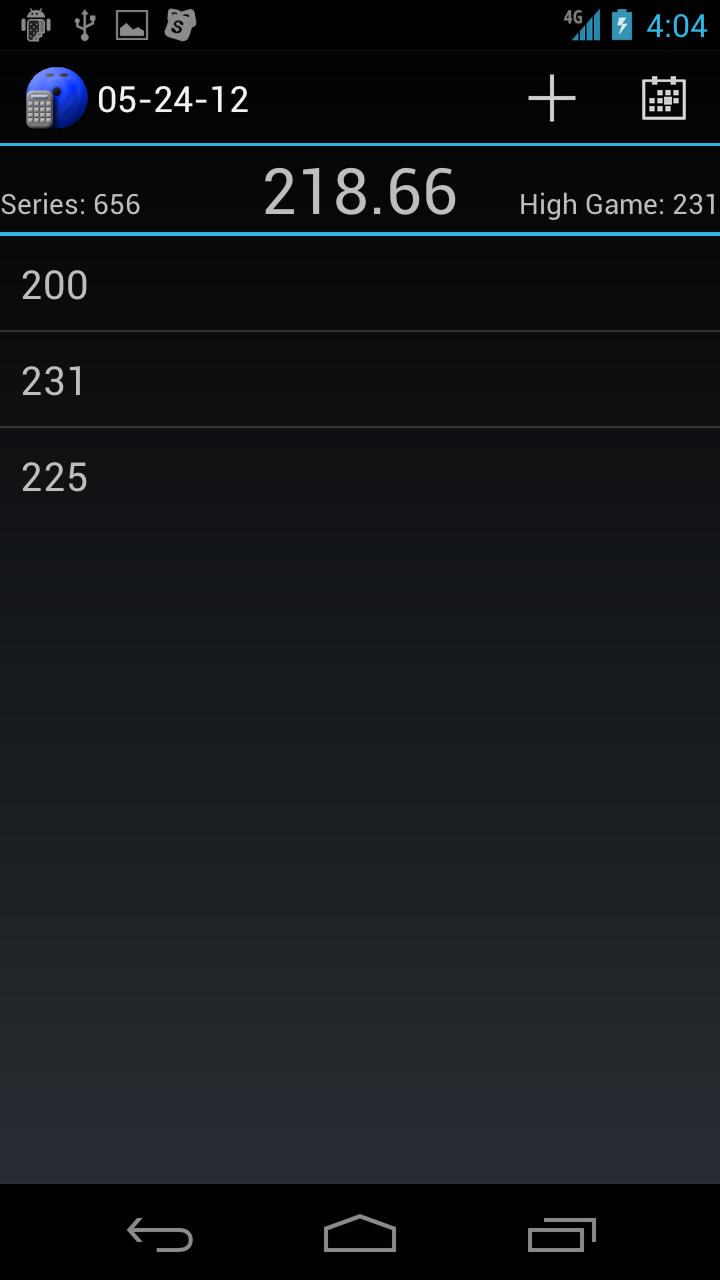Open the recent apps view
The image size is (720, 1280).
tap(561, 1234)
